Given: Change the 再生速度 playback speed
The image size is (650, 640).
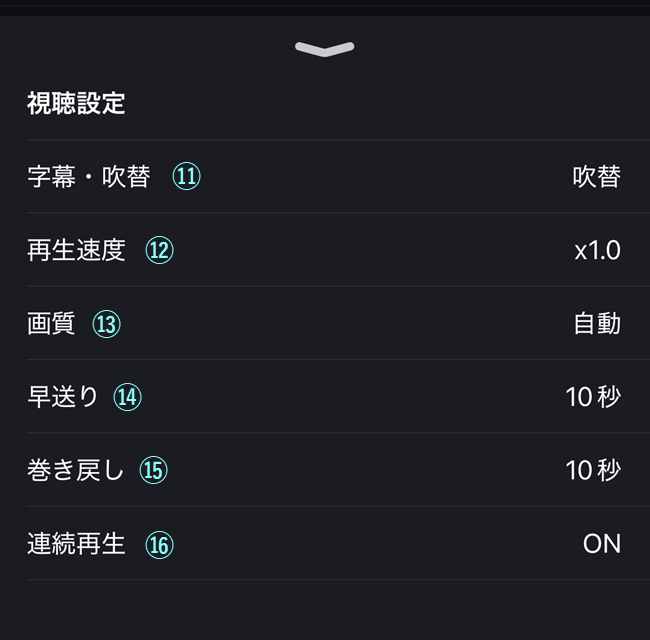Looking at the screenshot, I should point(324,250).
